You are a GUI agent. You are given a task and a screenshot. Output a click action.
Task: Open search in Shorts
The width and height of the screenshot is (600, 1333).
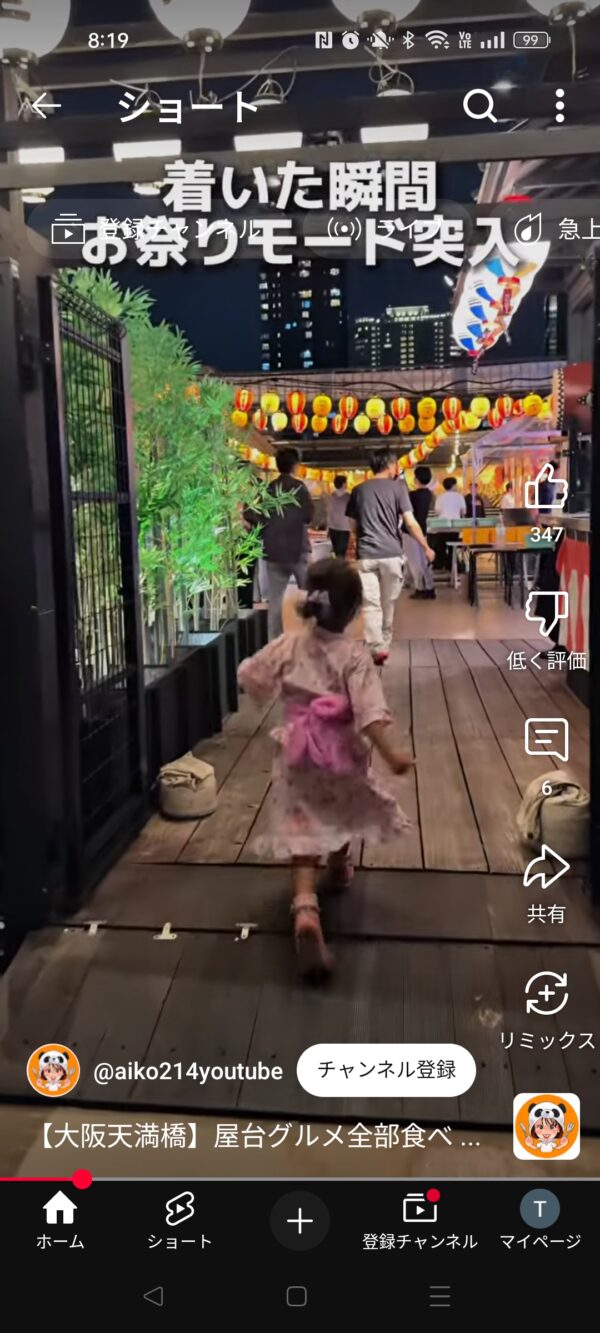click(480, 105)
